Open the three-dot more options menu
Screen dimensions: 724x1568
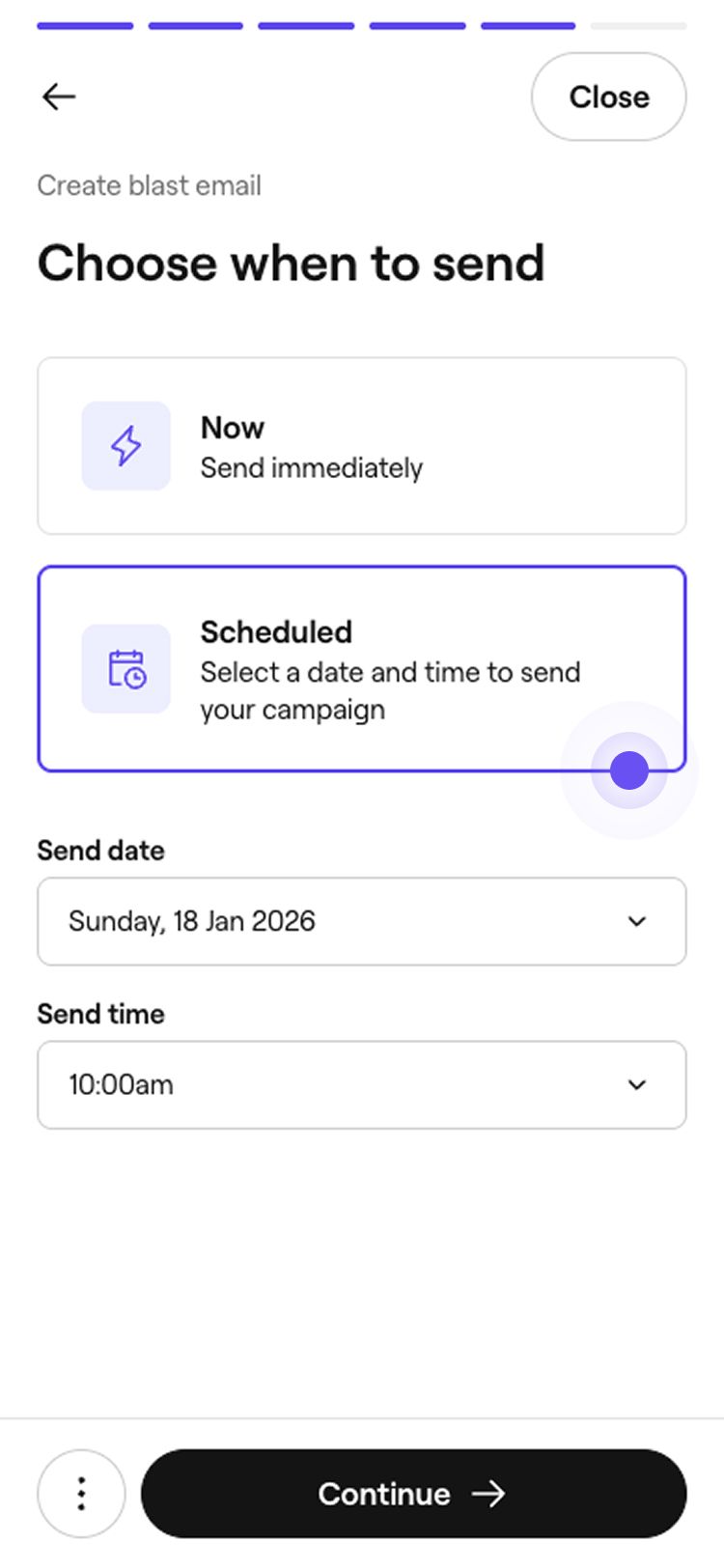point(81,1494)
